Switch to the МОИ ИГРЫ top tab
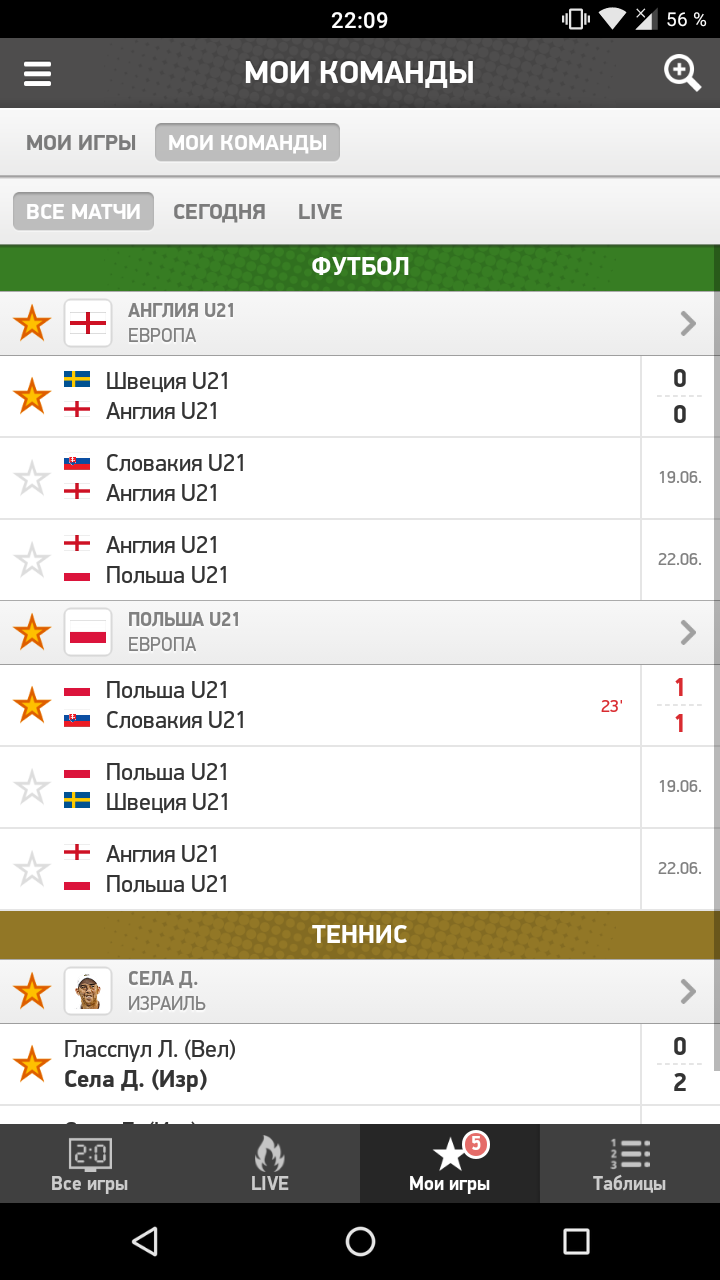The height and width of the screenshot is (1280, 720). pos(81,143)
